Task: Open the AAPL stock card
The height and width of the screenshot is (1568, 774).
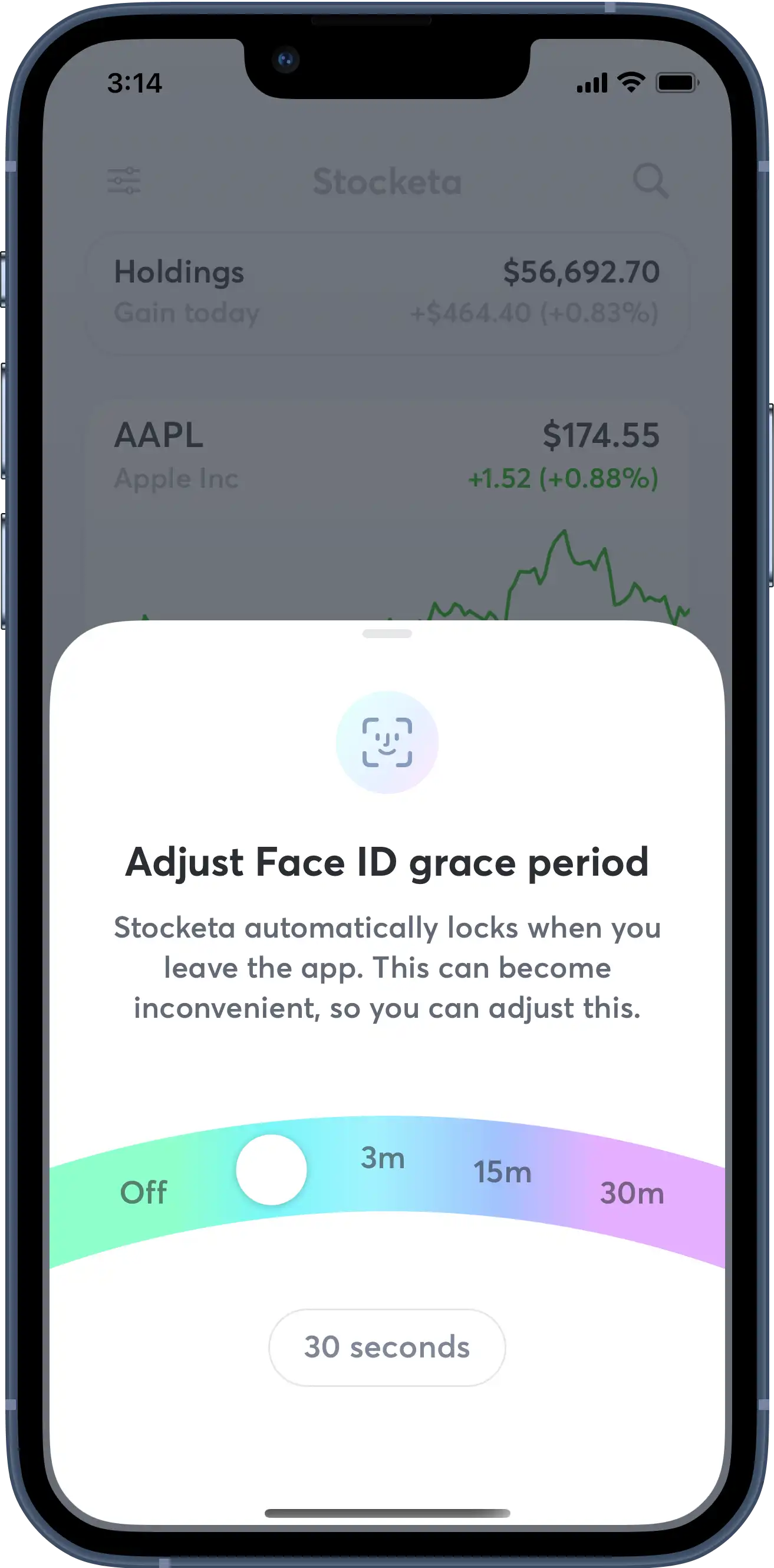Action: (x=387, y=456)
